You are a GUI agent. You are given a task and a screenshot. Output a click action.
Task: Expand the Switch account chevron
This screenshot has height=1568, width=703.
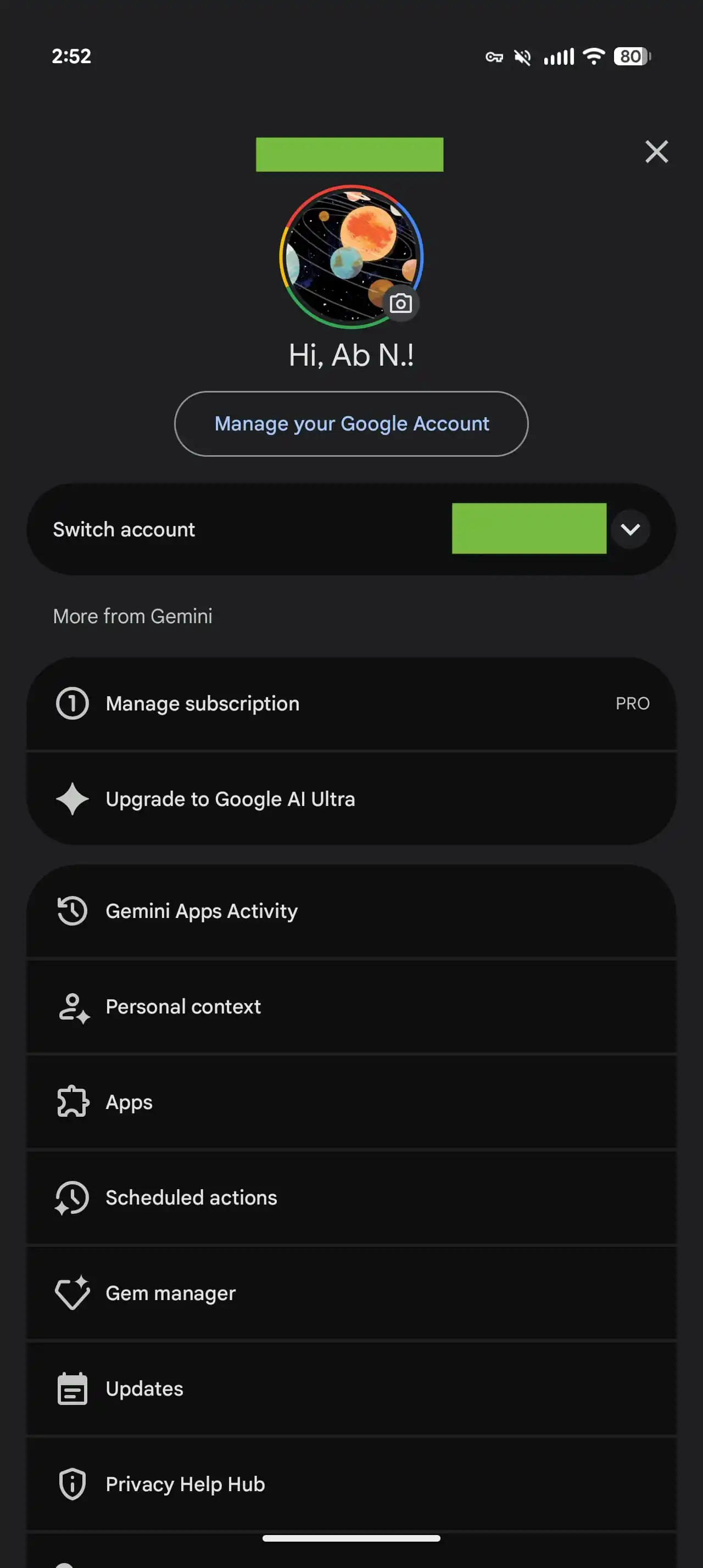[x=630, y=530]
